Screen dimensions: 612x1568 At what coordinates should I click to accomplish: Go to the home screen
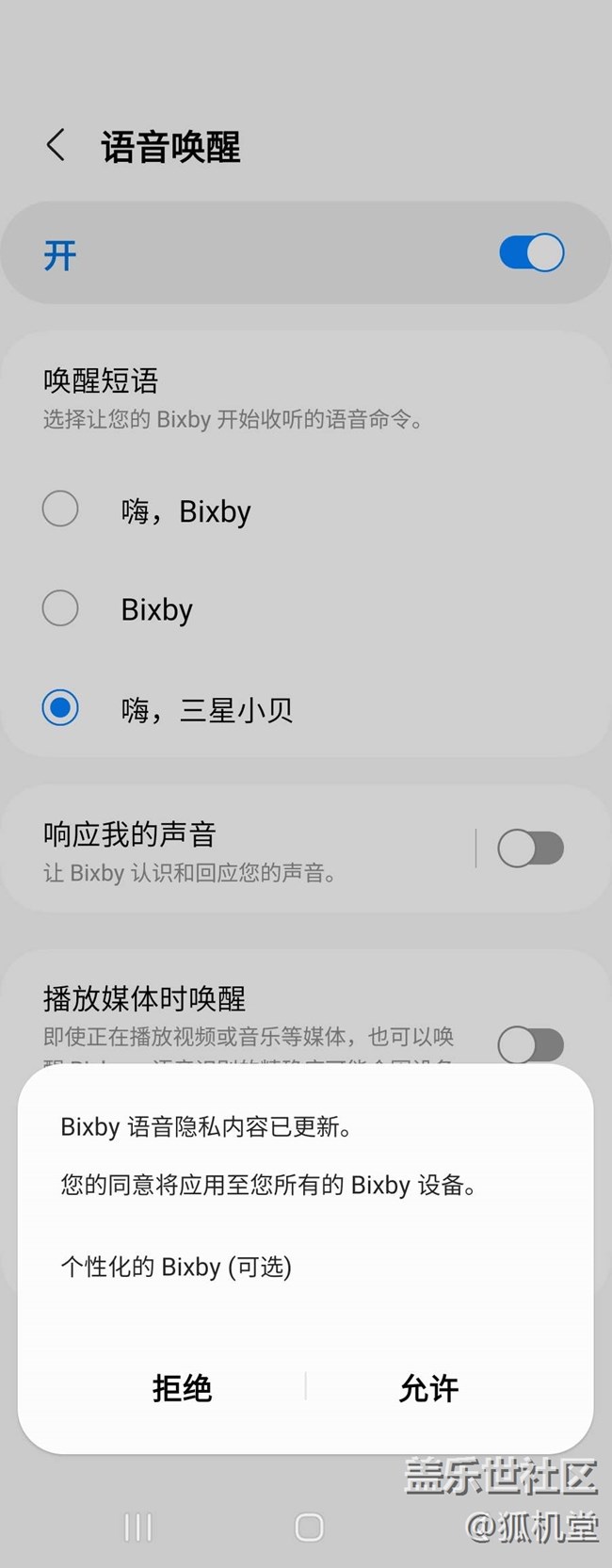[309, 1528]
